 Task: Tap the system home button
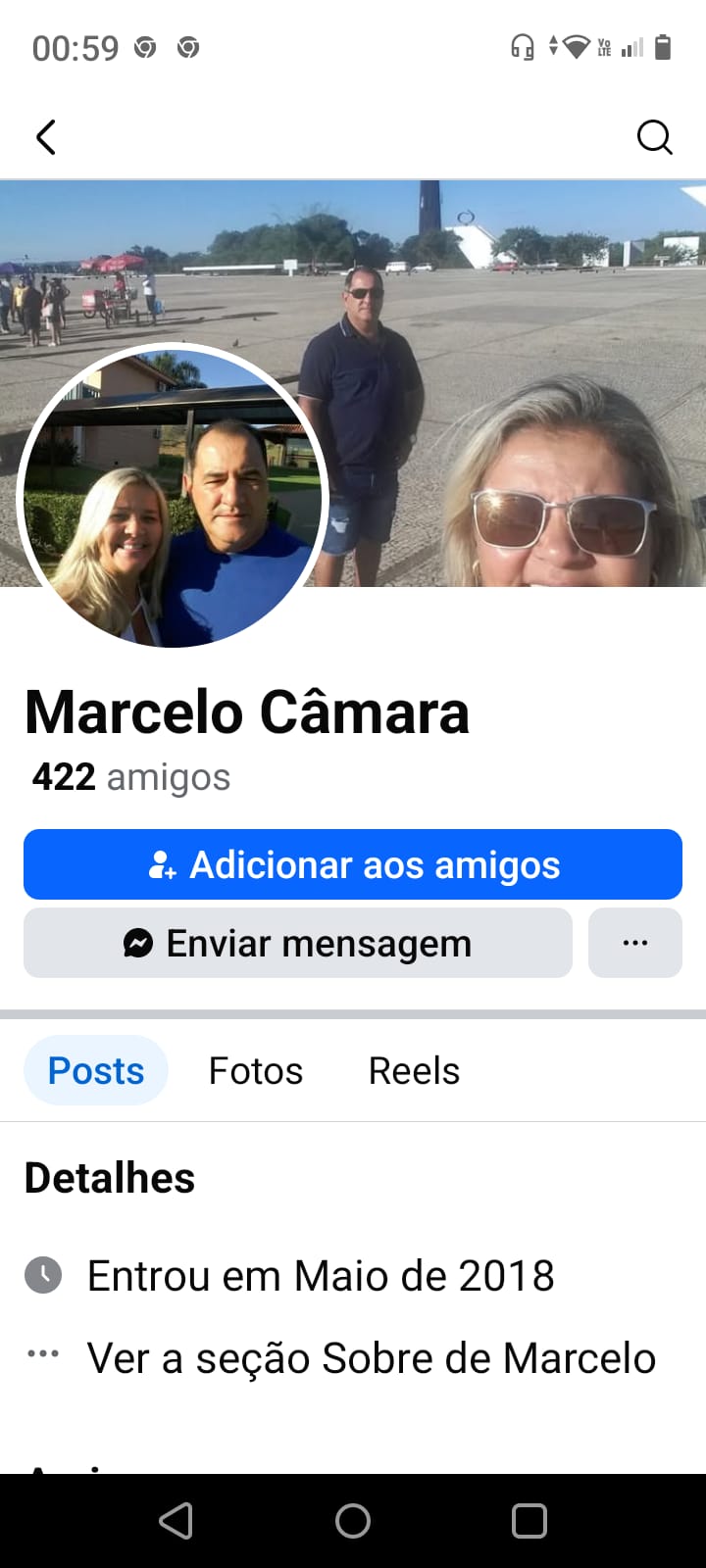pos(353,1521)
